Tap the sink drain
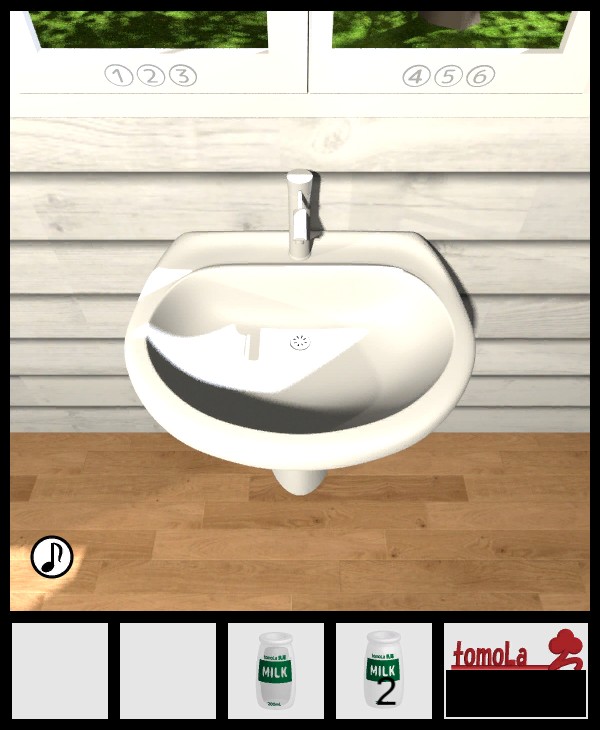The height and width of the screenshot is (730, 600). 299,342
